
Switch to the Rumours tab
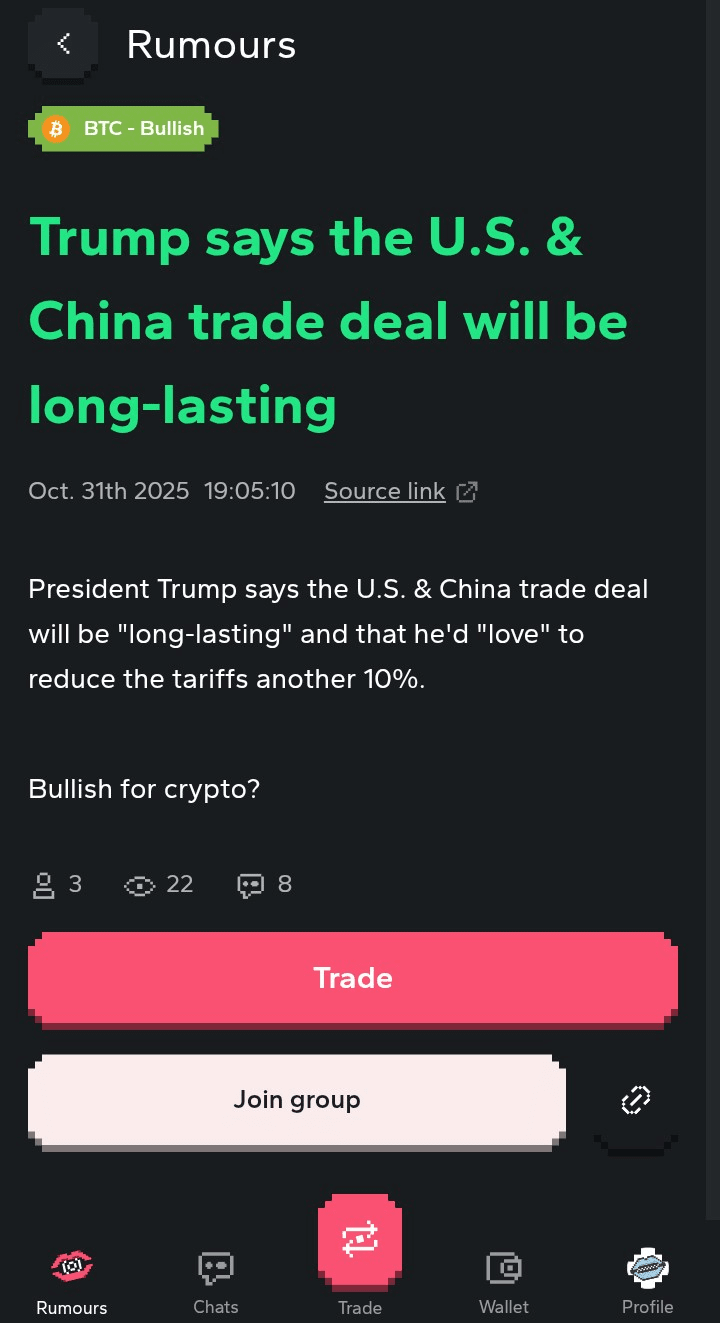point(71,1282)
